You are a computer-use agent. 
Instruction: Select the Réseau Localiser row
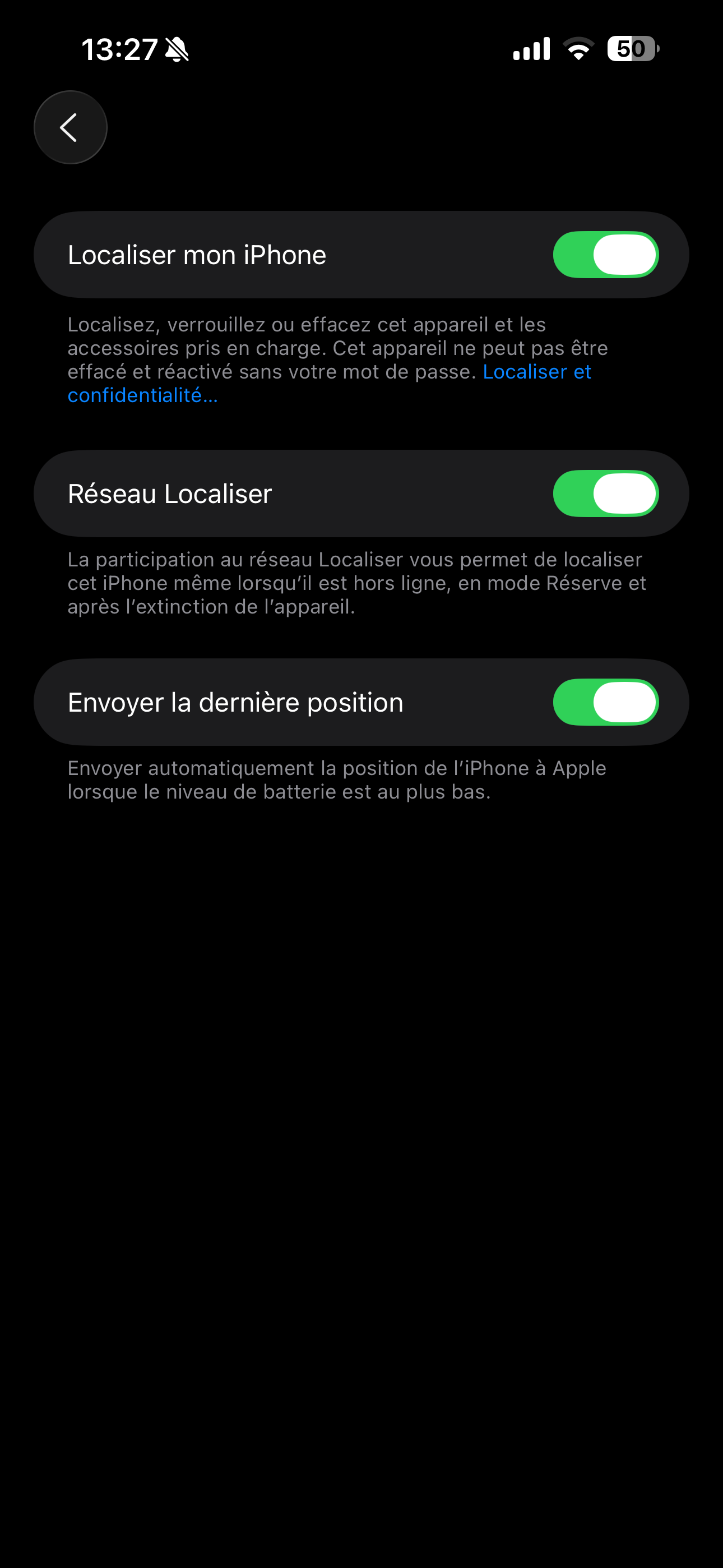click(x=361, y=493)
